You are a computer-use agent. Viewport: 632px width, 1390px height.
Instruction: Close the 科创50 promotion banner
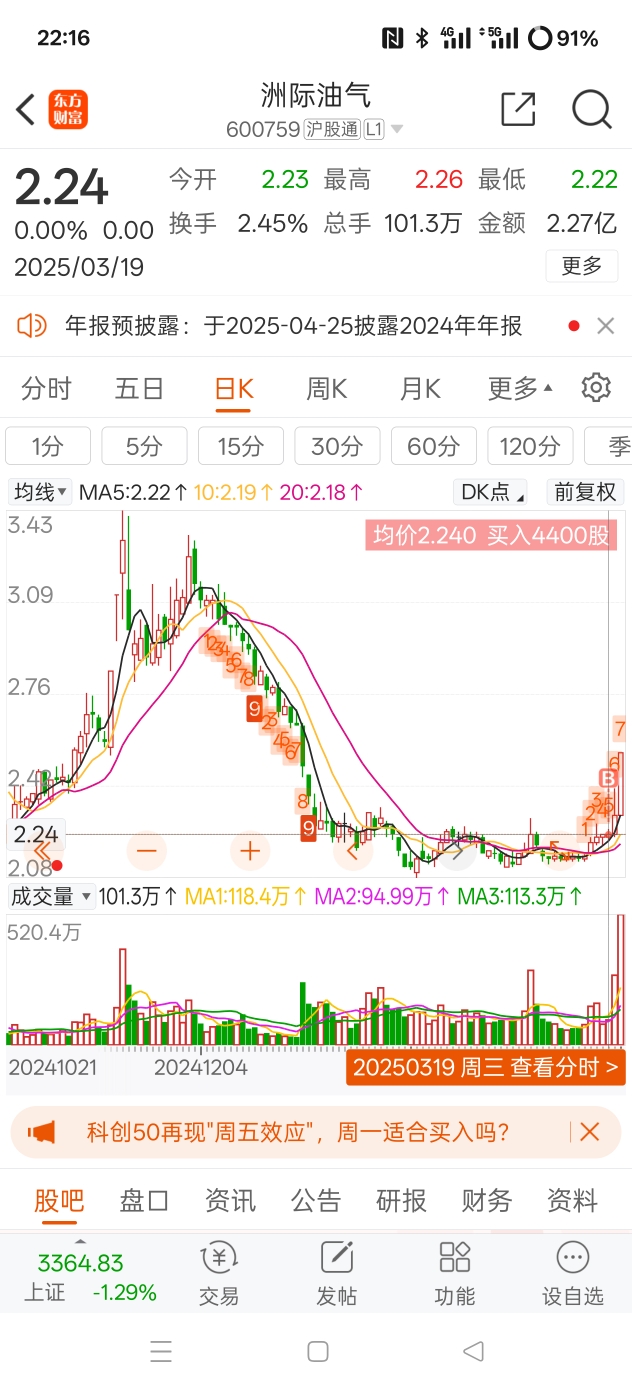[x=590, y=1132]
